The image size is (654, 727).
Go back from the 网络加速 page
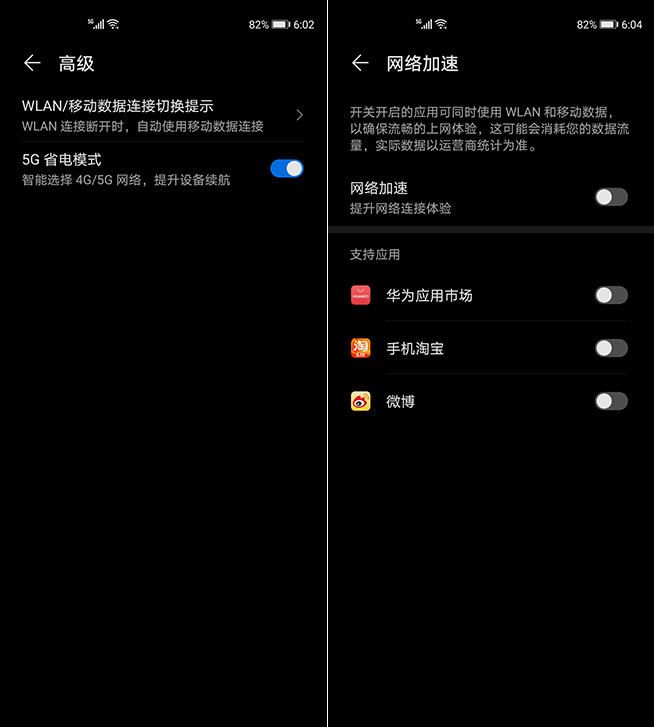tap(360, 64)
